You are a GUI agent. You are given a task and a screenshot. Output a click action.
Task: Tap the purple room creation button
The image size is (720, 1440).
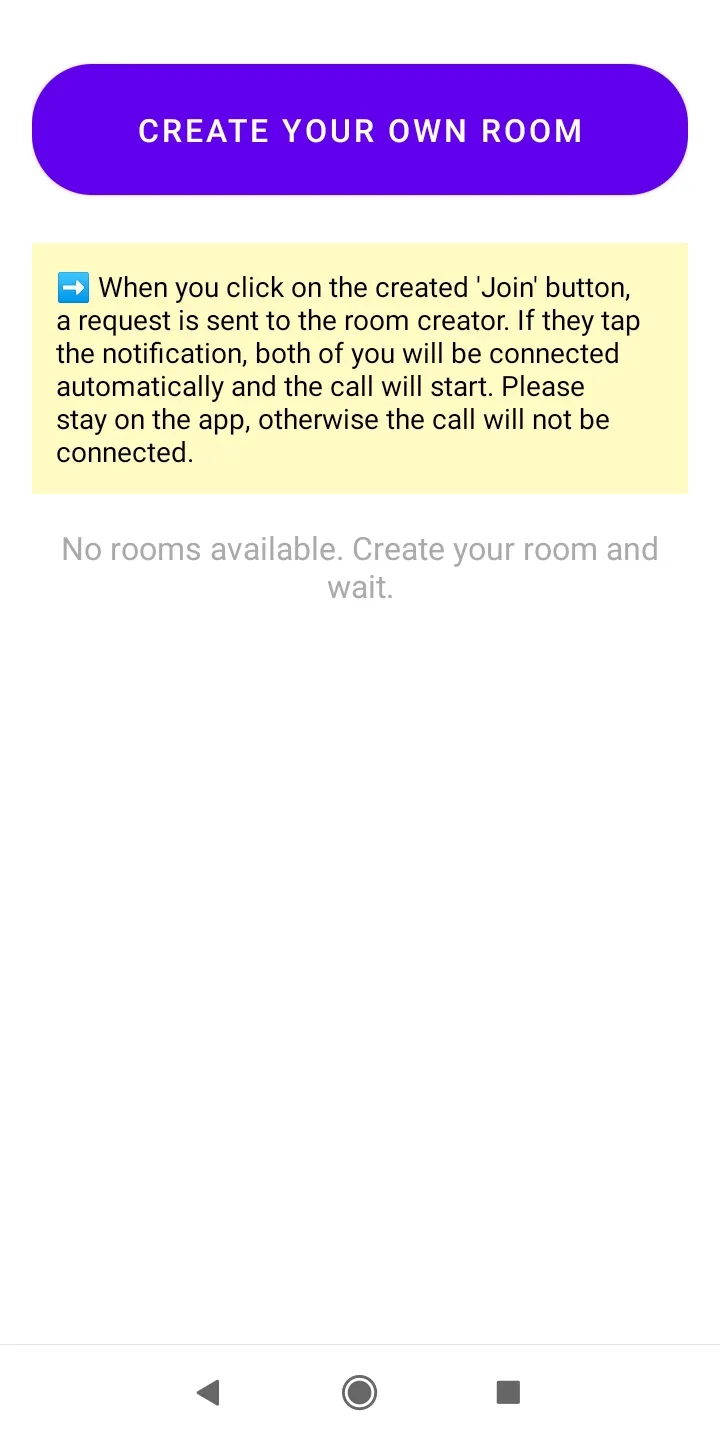click(x=360, y=130)
